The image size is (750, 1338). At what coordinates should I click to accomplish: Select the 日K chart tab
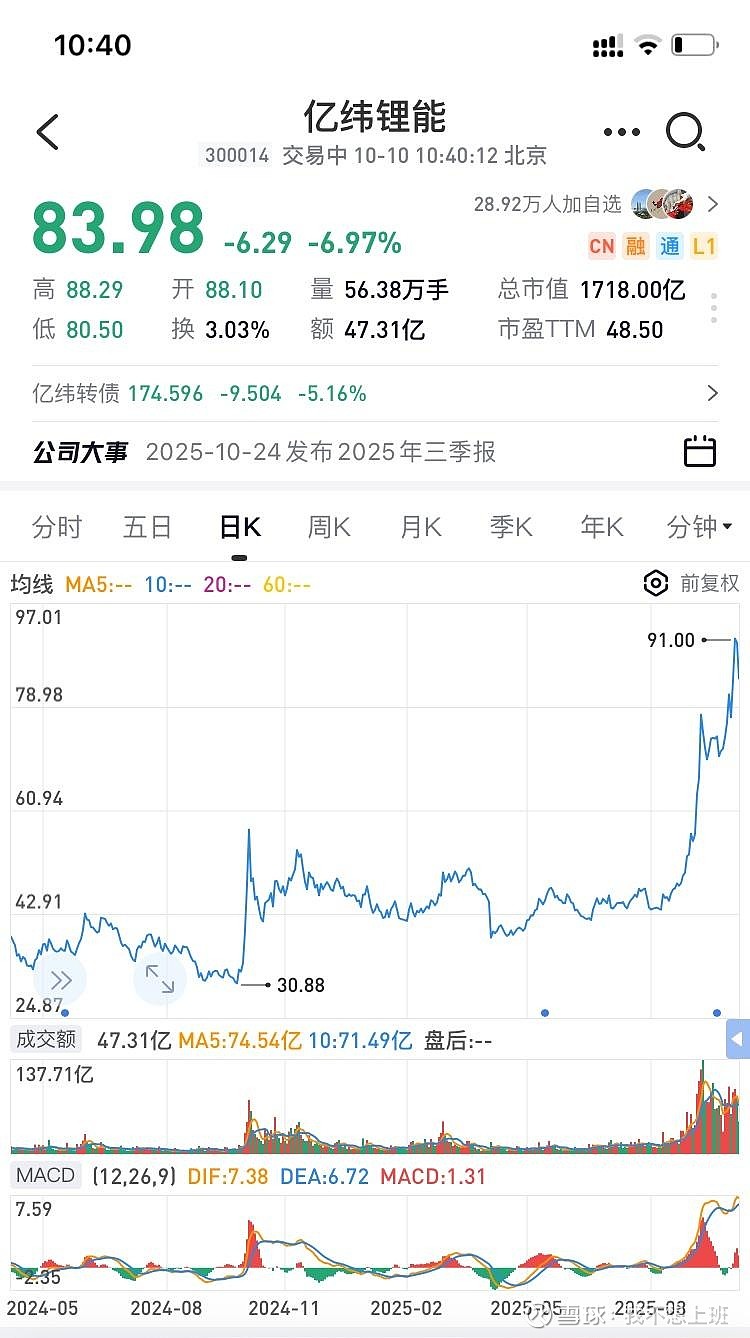pyautogui.click(x=240, y=527)
